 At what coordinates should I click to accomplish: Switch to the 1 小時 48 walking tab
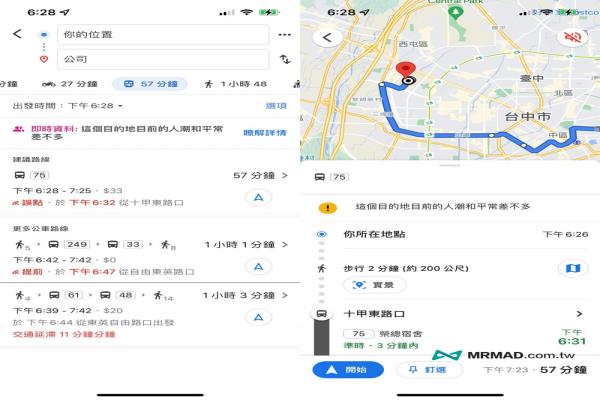coord(235,84)
